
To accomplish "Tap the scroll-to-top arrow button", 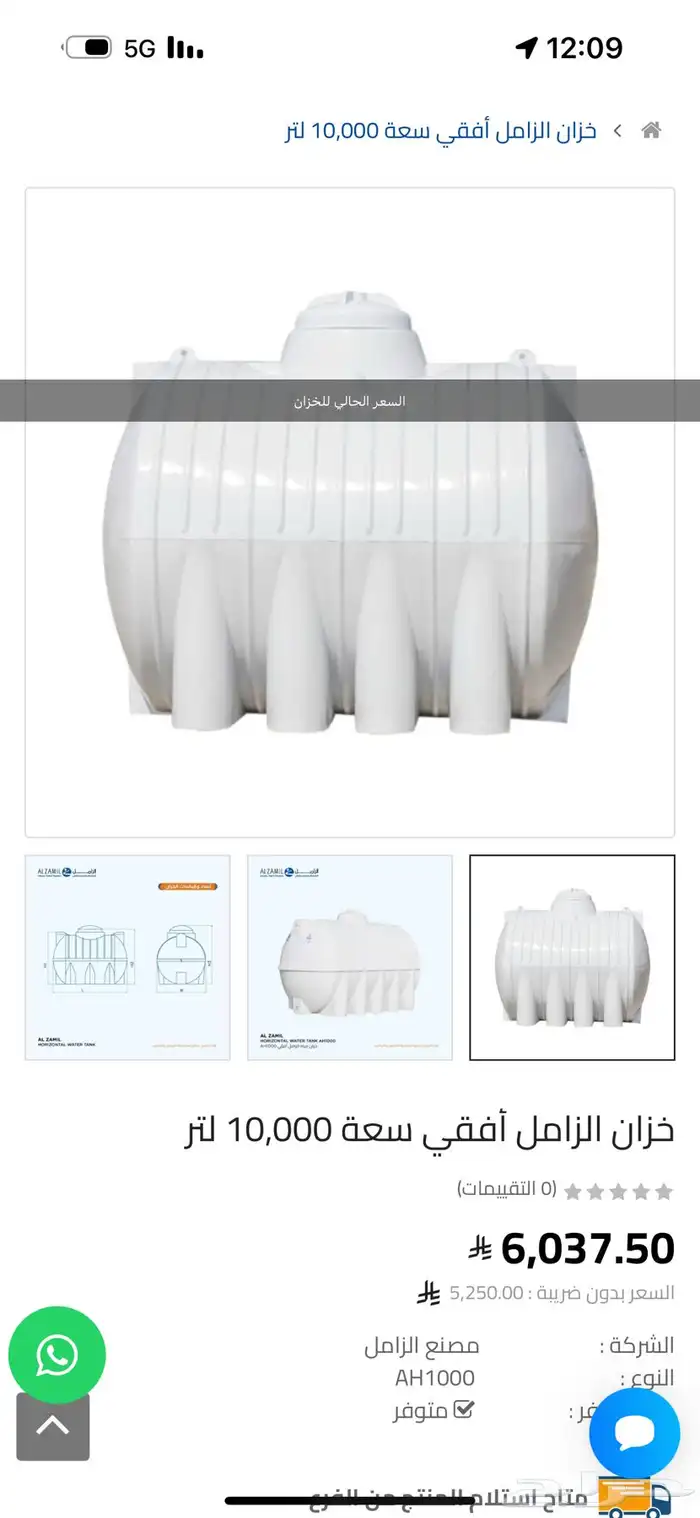I will pos(53,1426).
